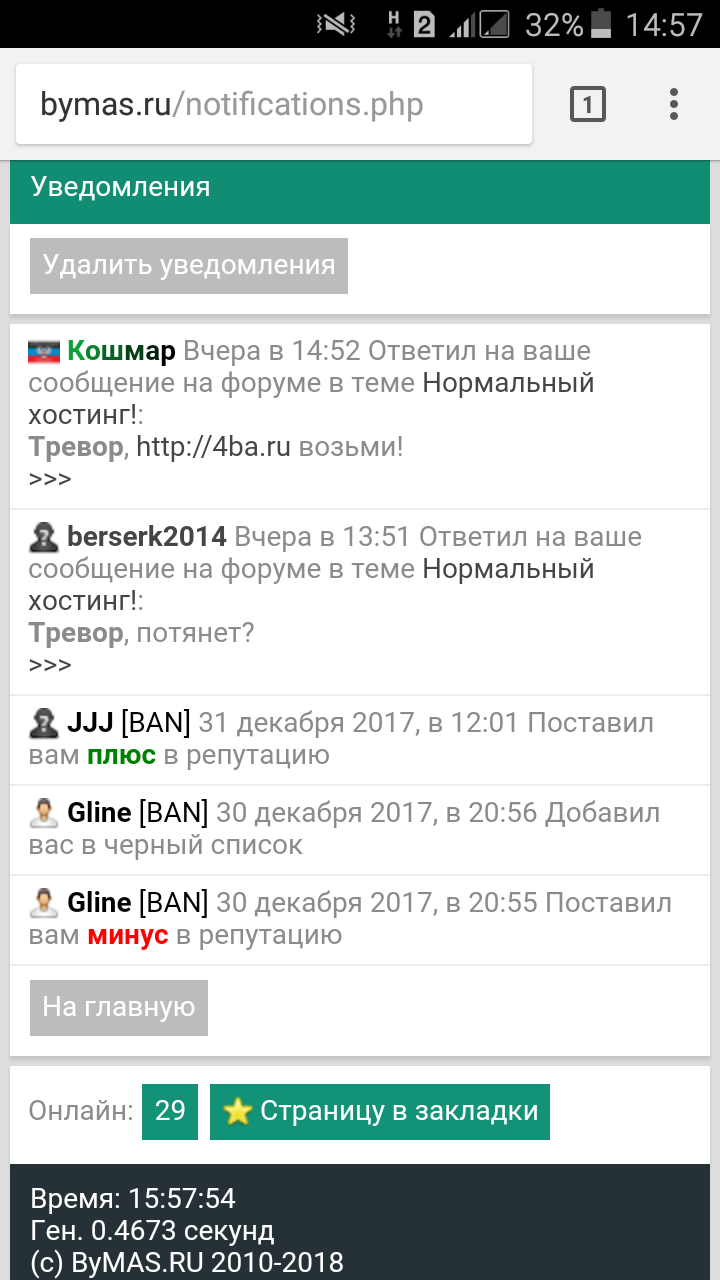Viewport: 720px width, 1280px height.
Task: Open Нормальный хостинг! topic in Кошмар's notification
Action: [x=508, y=383]
